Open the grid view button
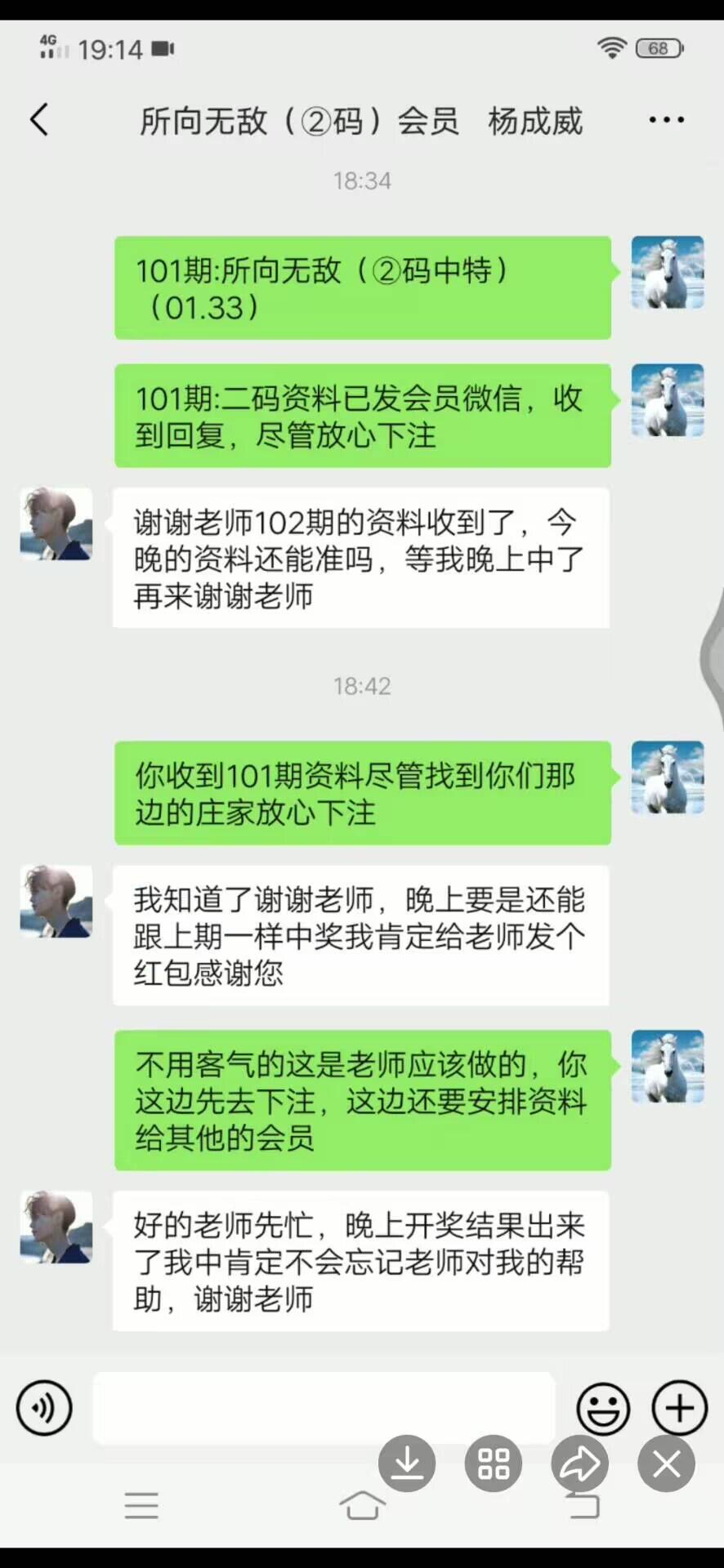The image size is (724, 1568). [x=494, y=1463]
